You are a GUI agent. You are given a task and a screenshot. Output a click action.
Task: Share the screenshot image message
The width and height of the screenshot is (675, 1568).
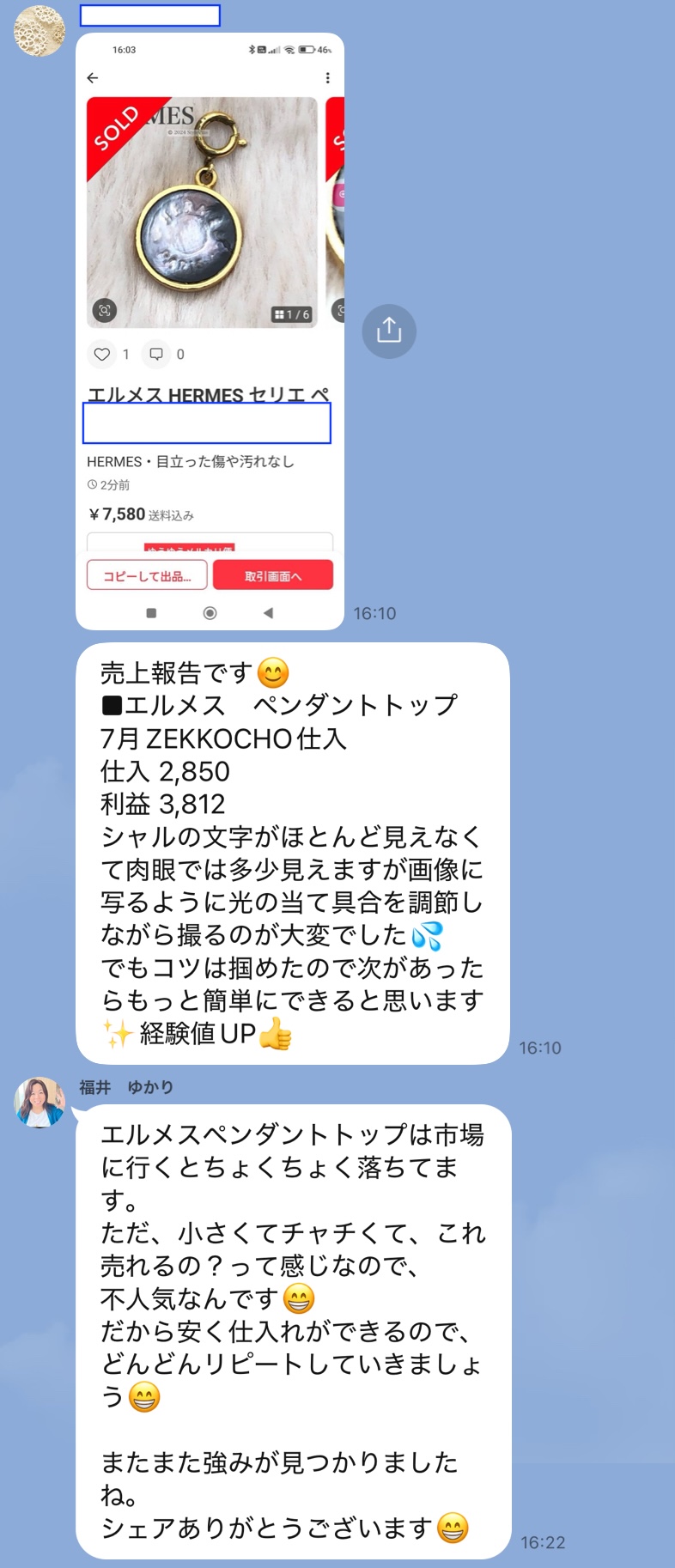pos(389,331)
